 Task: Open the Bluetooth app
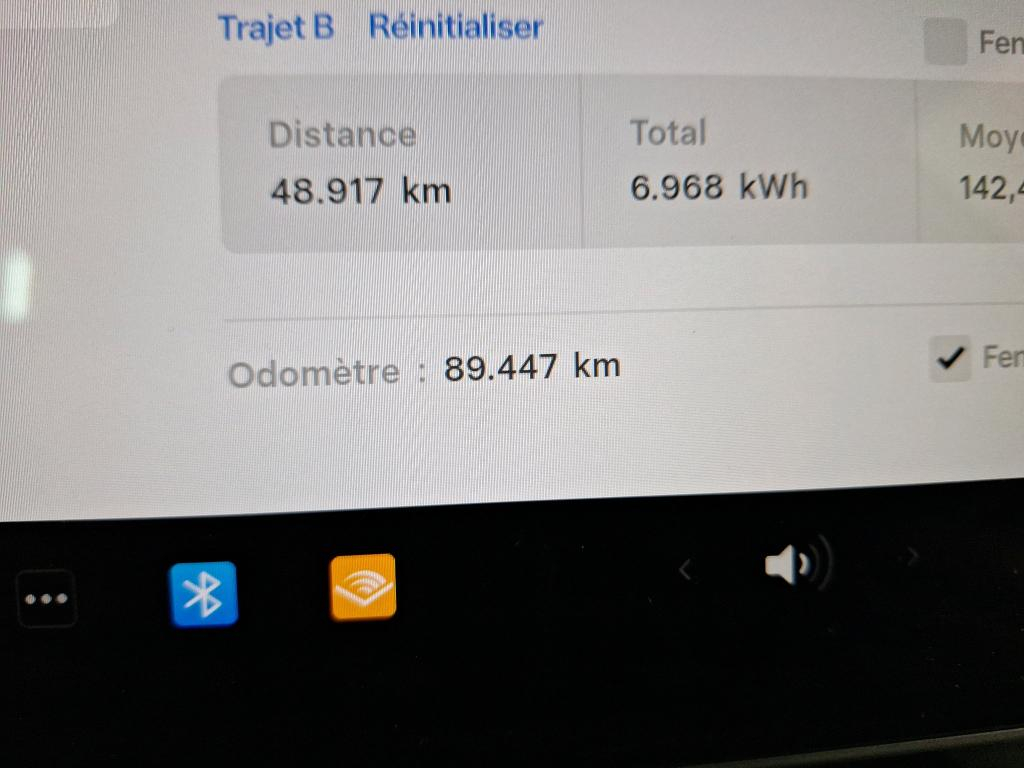pyautogui.click(x=204, y=594)
